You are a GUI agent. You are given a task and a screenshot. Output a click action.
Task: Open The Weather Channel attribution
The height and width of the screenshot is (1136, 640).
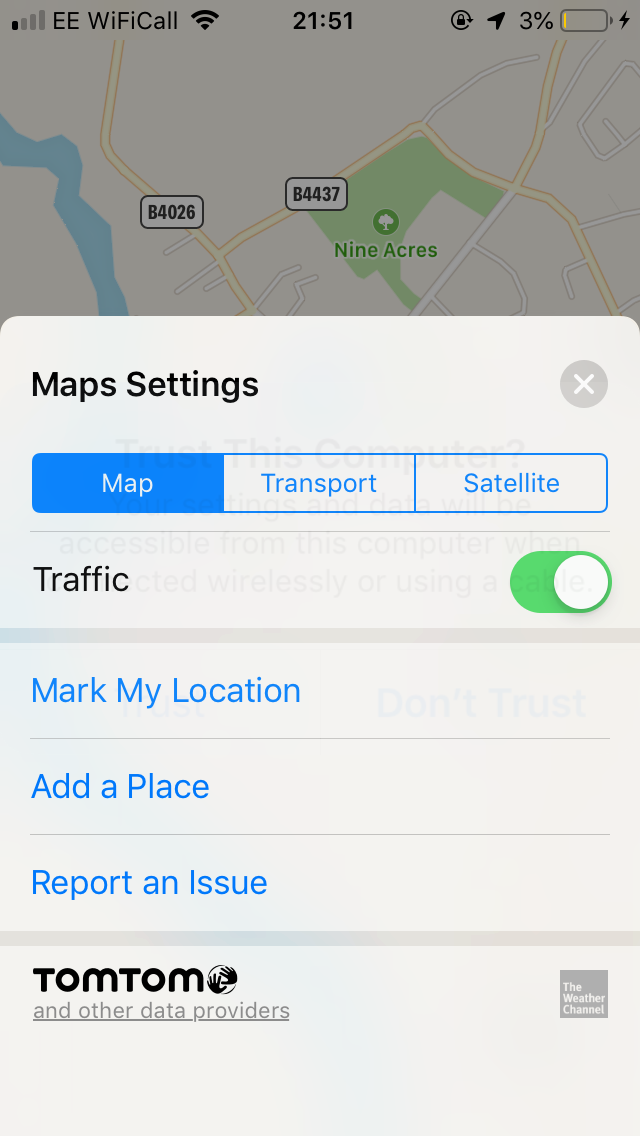(583, 994)
